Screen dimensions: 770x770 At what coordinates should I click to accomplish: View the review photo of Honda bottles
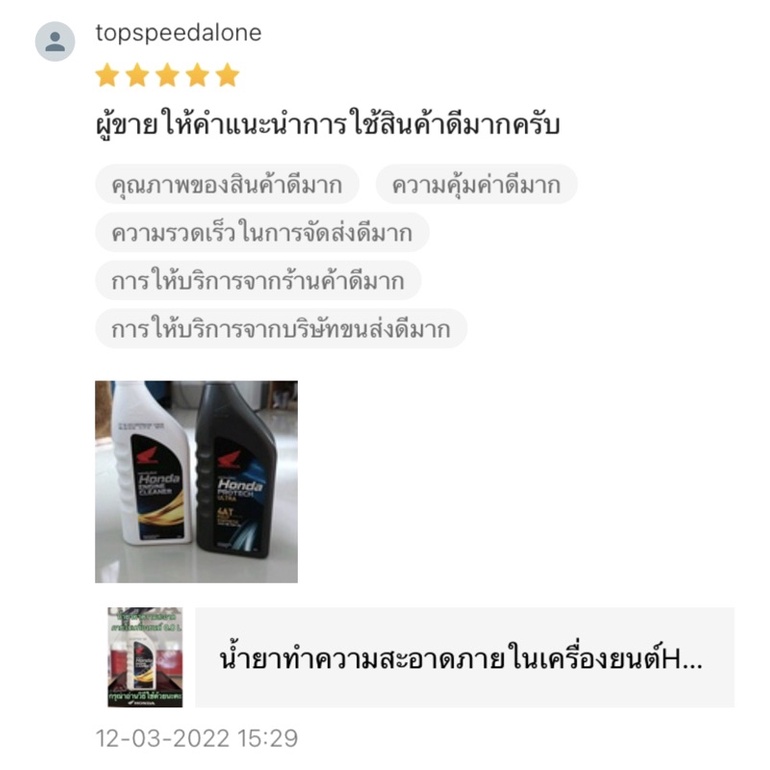pos(196,481)
